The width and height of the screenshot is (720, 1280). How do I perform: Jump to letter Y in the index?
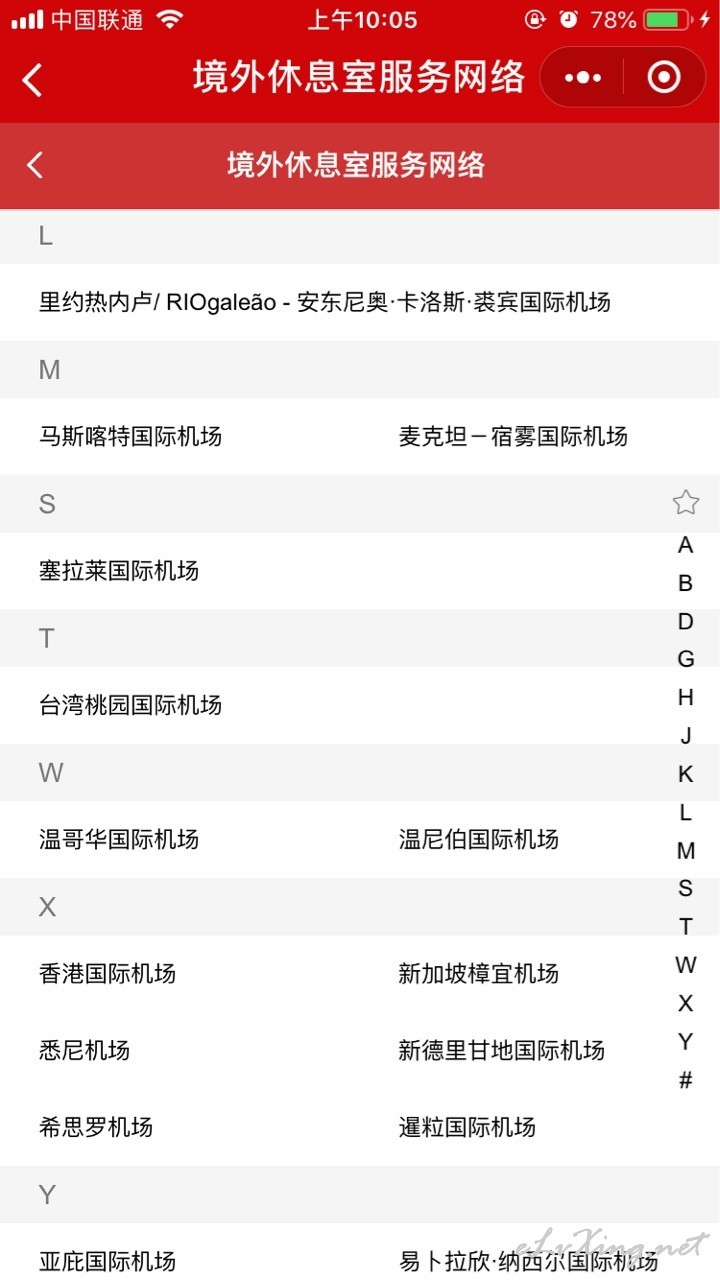point(685,1041)
